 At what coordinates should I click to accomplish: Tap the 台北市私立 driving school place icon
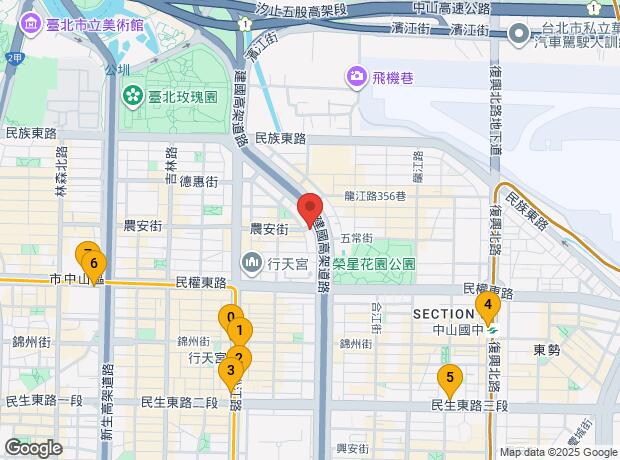(519, 35)
